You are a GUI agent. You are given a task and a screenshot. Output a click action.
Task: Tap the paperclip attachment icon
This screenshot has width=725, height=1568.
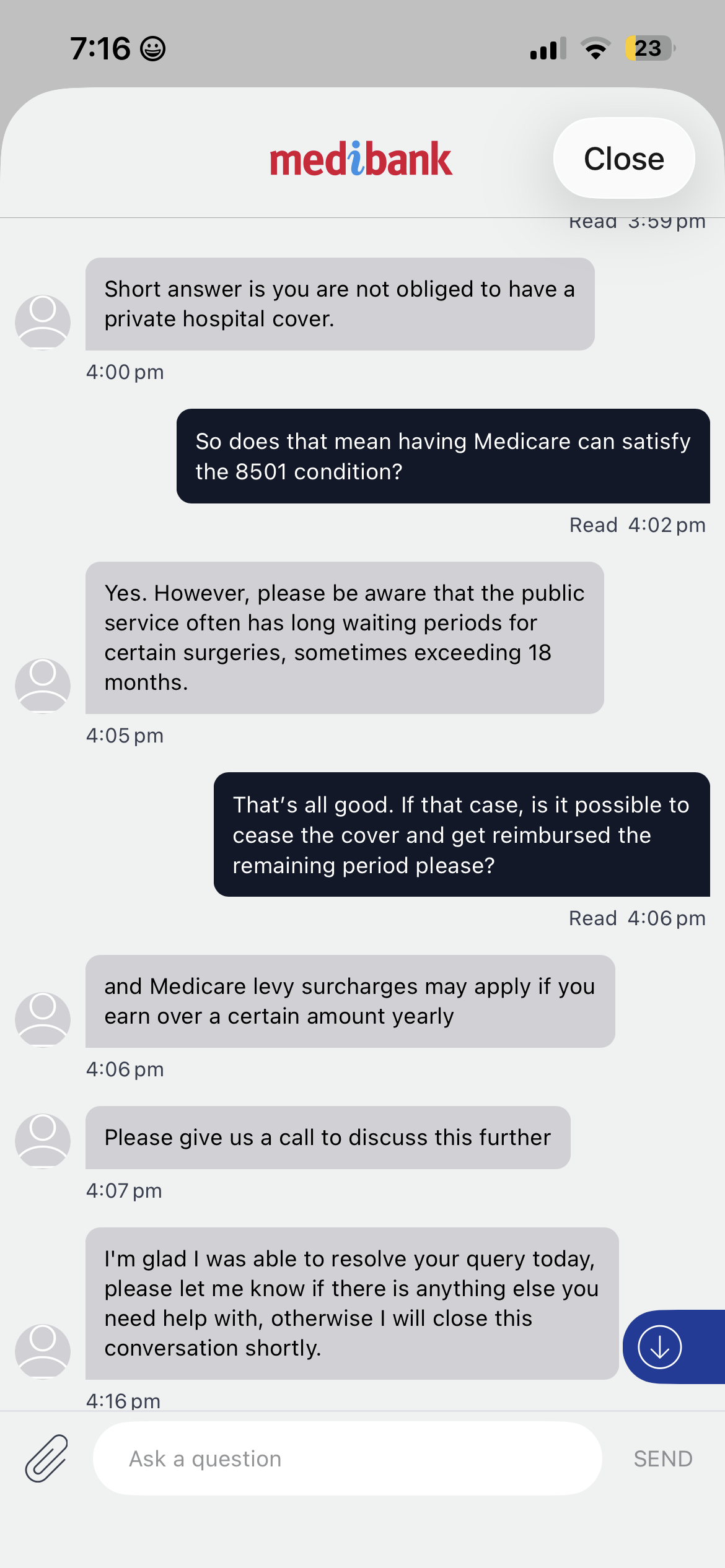(x=46, y=1458)
